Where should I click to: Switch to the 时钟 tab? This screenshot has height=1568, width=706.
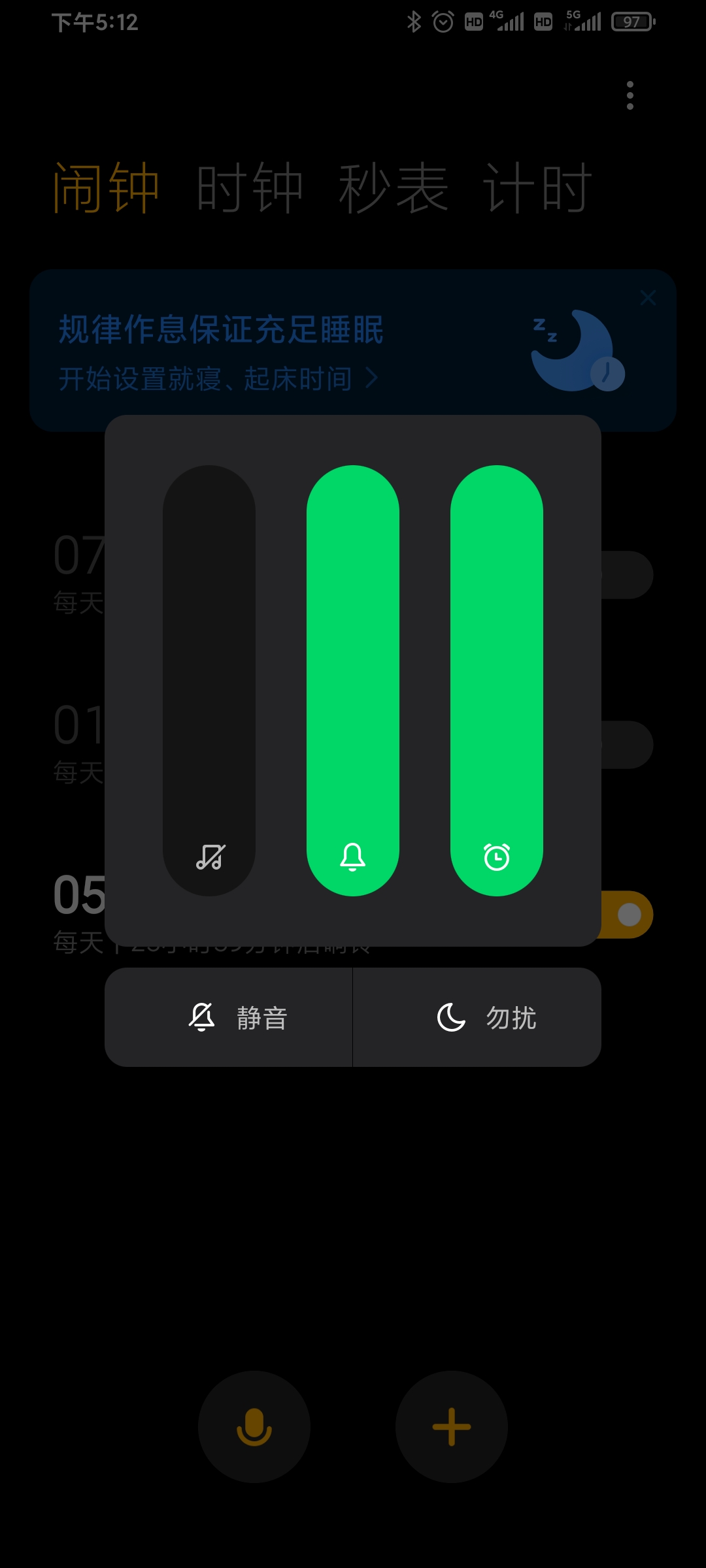coord(250,188)
